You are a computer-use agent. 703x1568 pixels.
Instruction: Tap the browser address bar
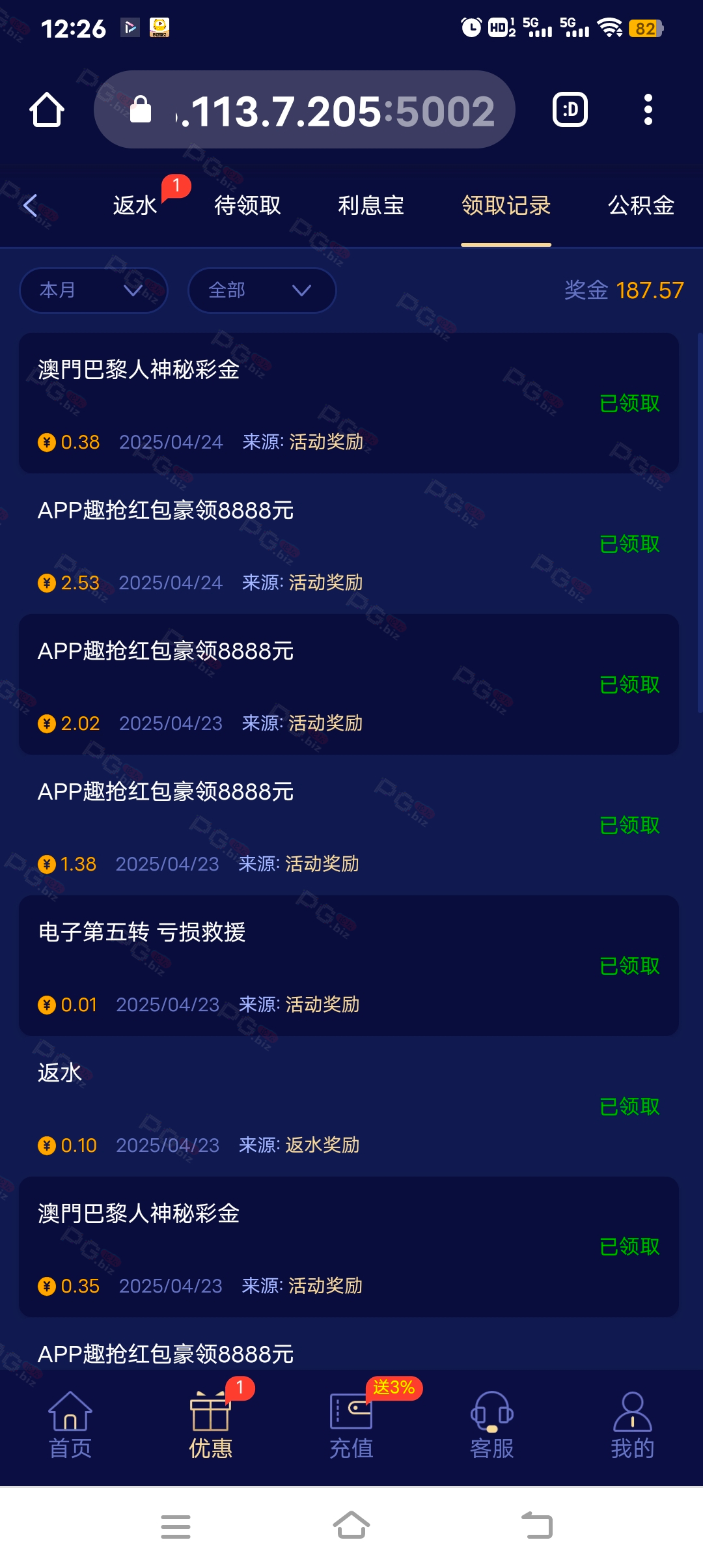305,109
